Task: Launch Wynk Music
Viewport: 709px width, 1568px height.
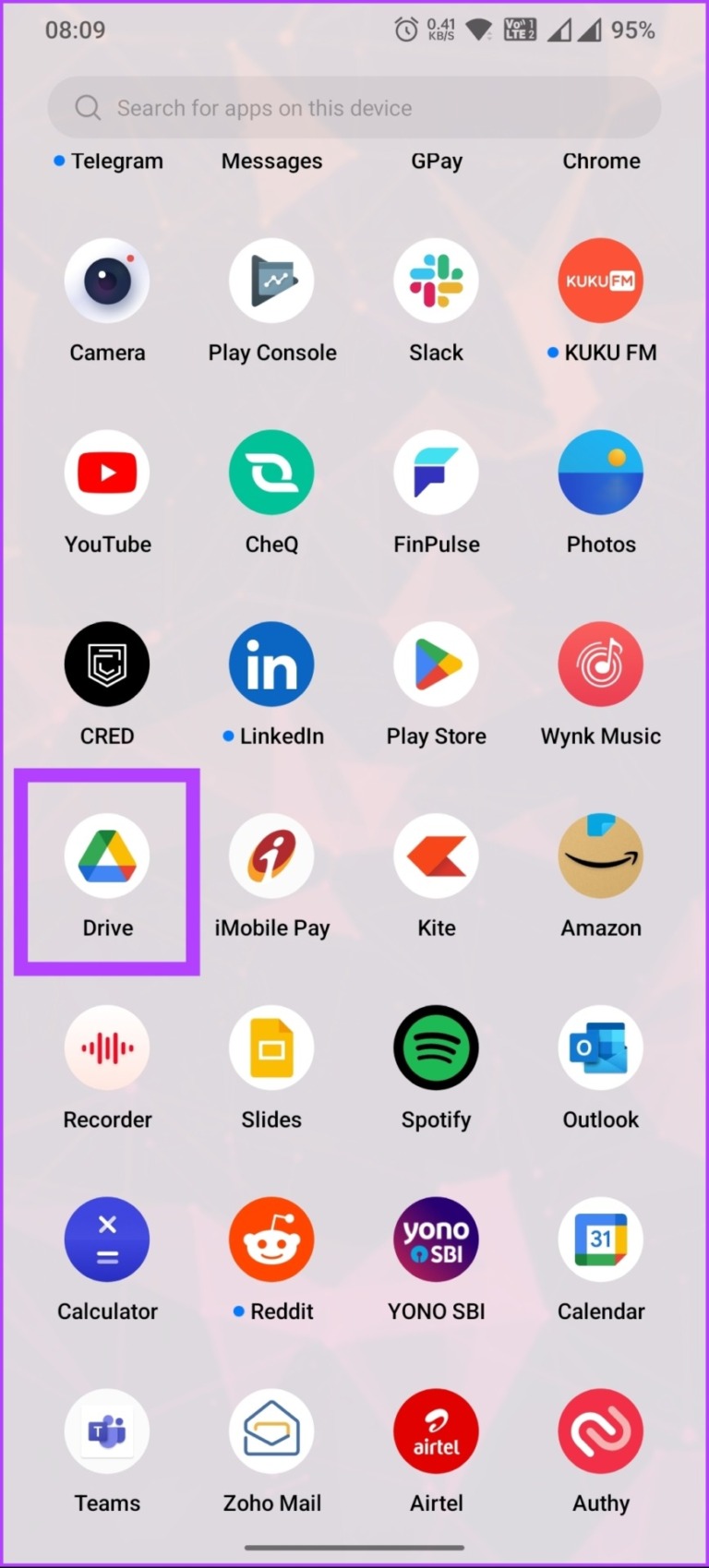Action: [600, 664]
